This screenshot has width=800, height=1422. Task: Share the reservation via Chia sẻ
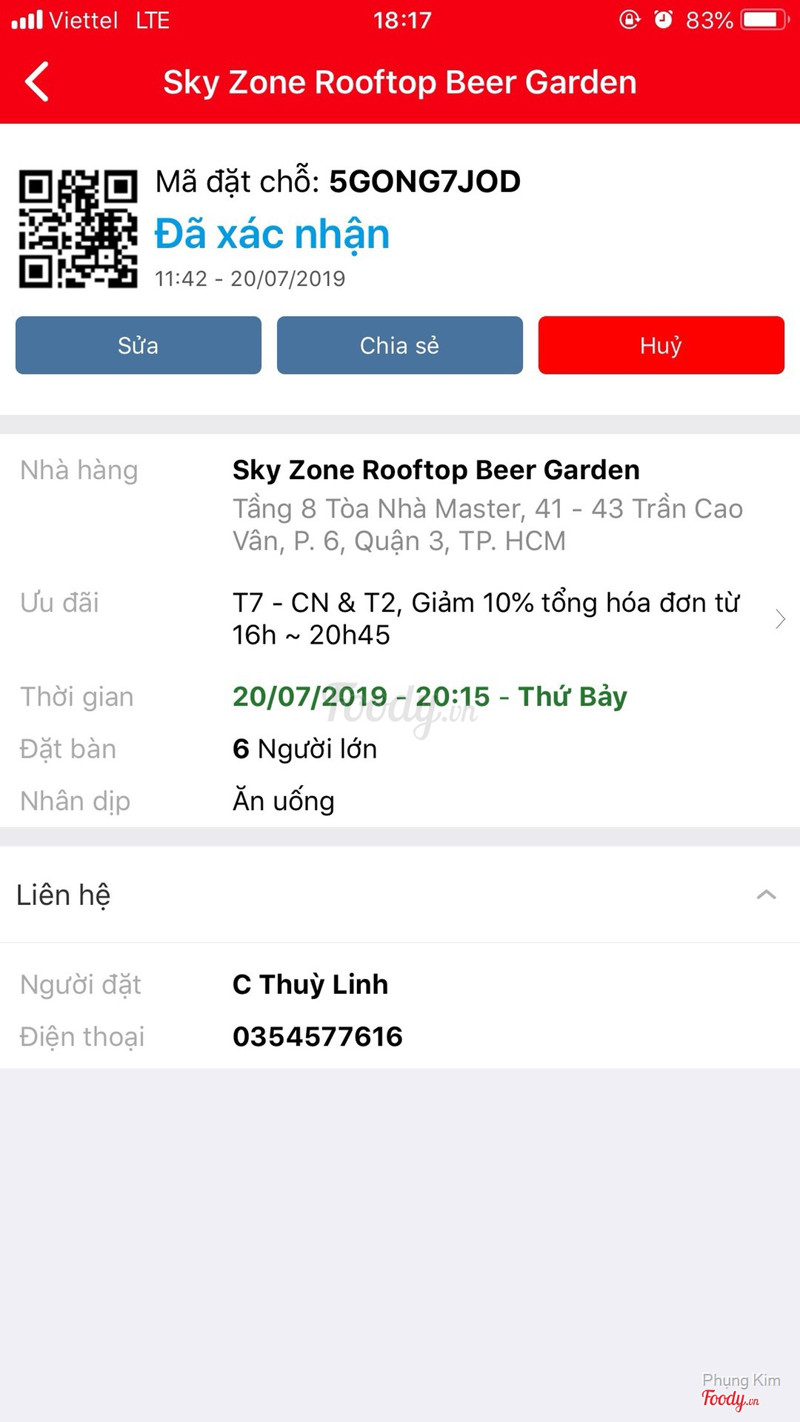pyautogui.click(x=399, y=345)
